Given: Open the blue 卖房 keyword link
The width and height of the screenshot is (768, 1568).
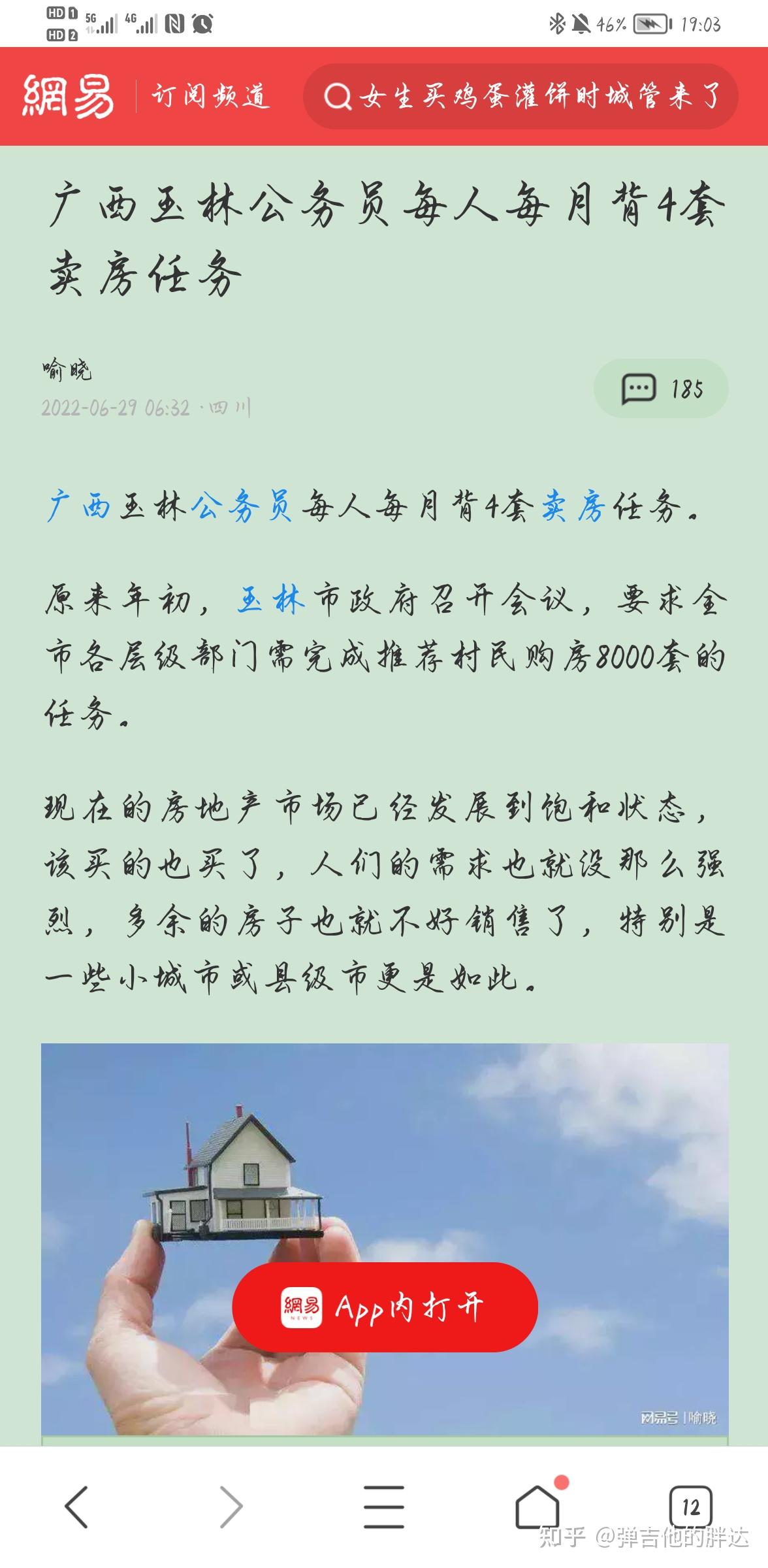Looking at the screenshot, I should pos(573,506).
